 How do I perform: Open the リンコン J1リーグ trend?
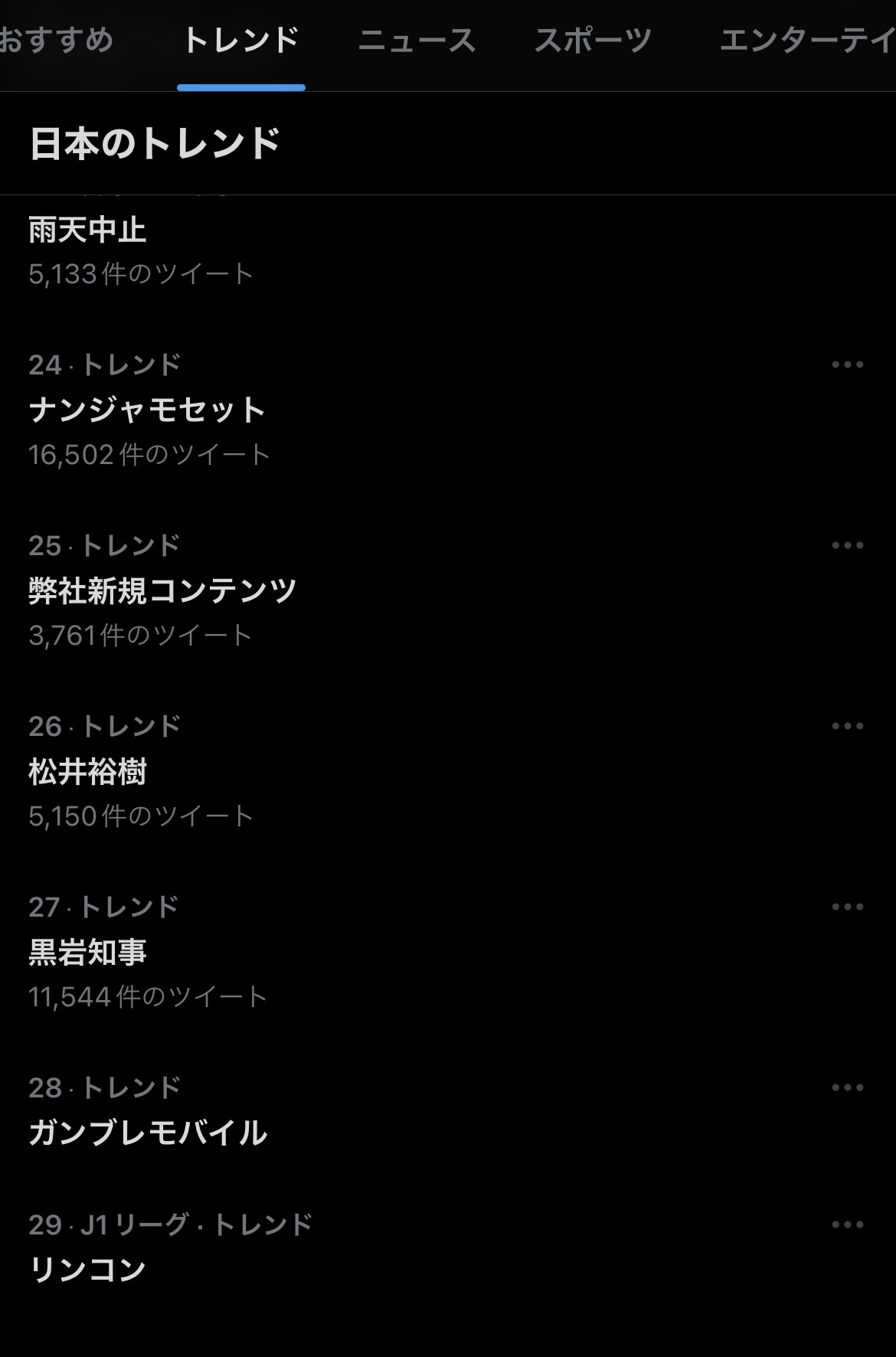87,1270
